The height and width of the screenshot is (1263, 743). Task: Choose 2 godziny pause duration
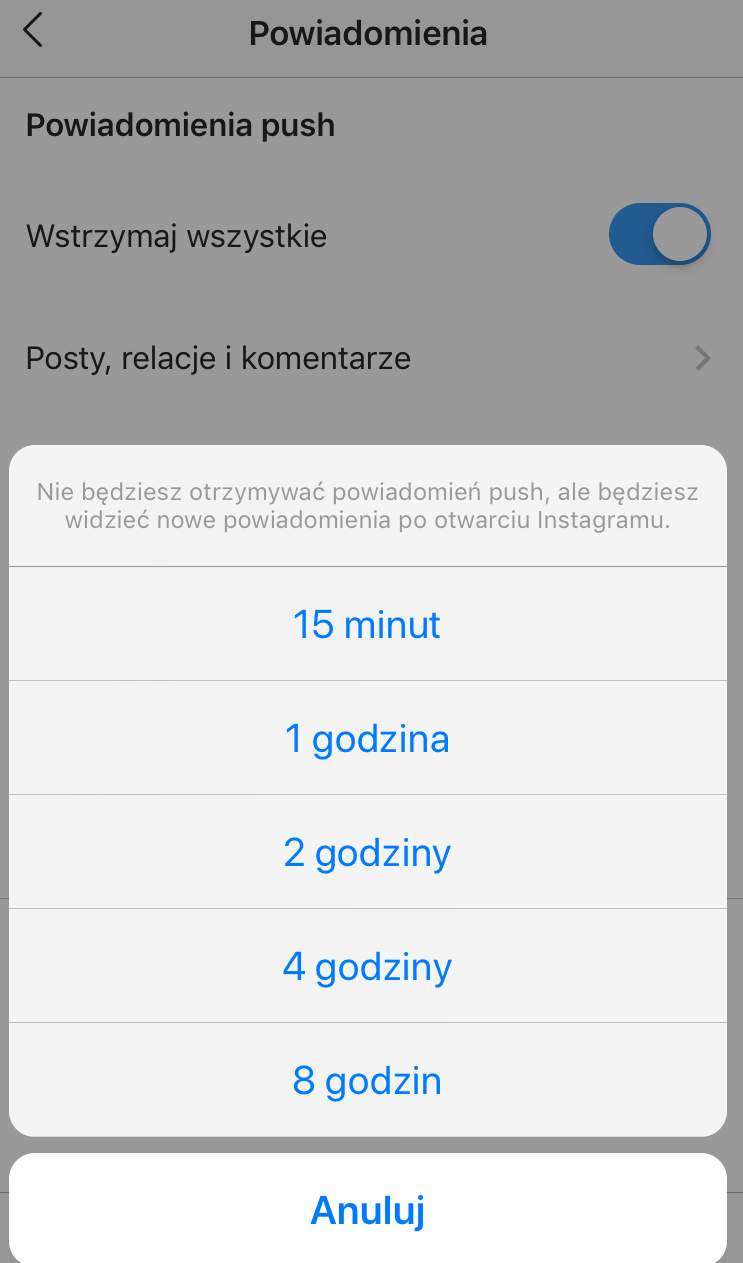367,853
